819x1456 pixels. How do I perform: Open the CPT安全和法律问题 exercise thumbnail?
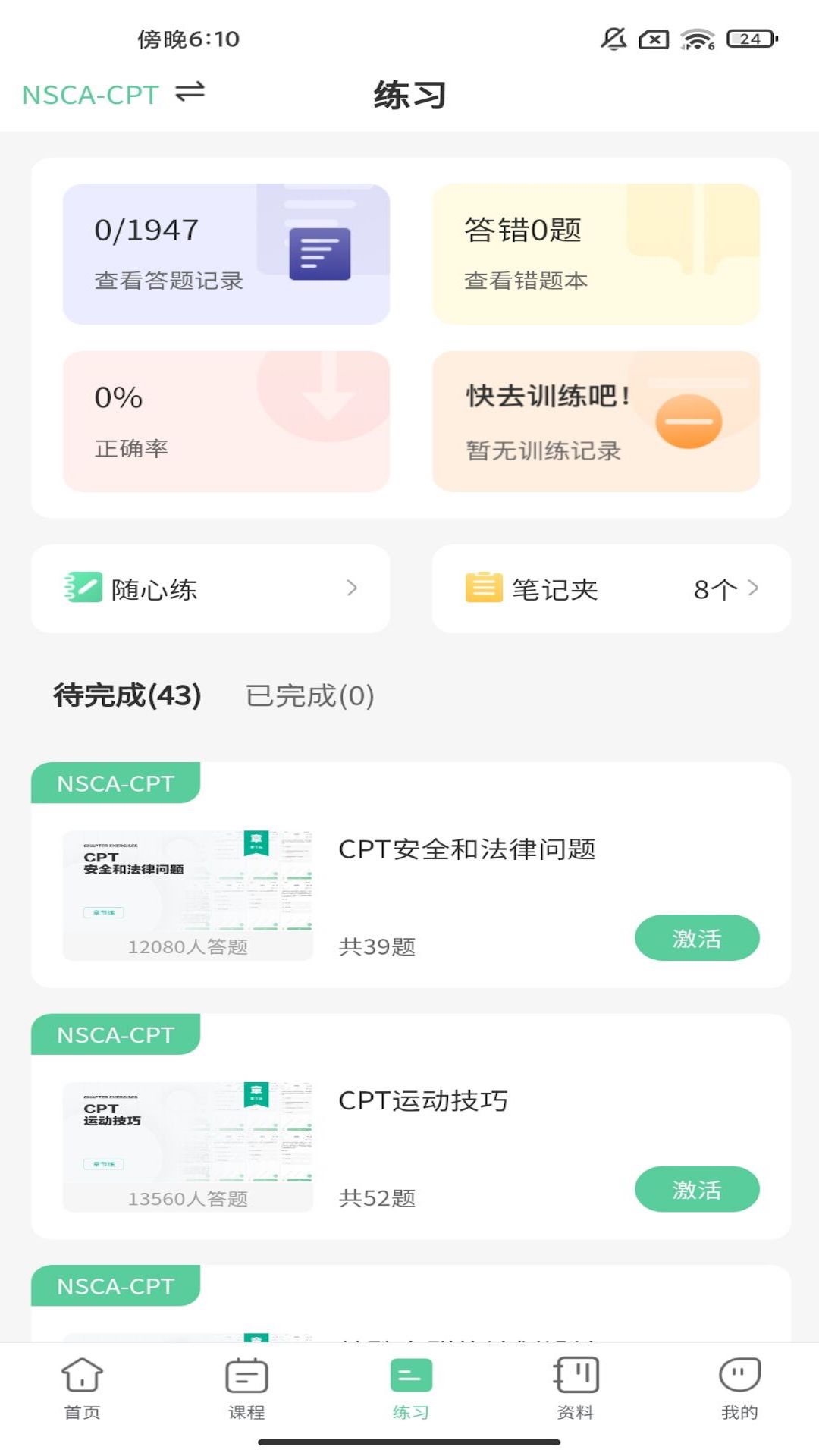[188, 896]
